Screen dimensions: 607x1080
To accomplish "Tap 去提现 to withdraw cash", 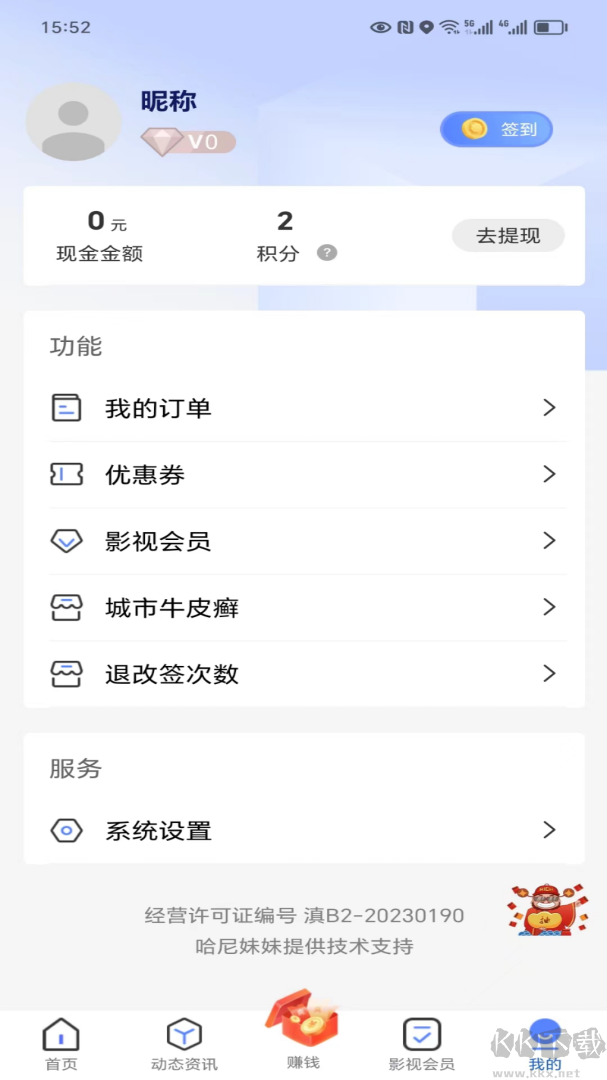I will point(508,236).
